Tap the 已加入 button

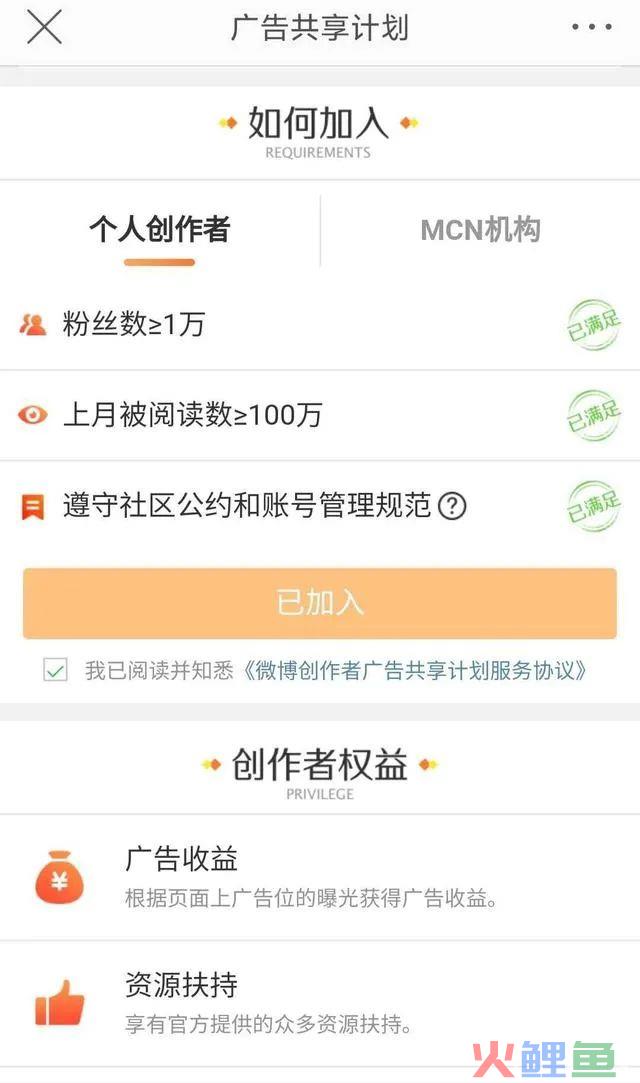(x=320, y=603)
